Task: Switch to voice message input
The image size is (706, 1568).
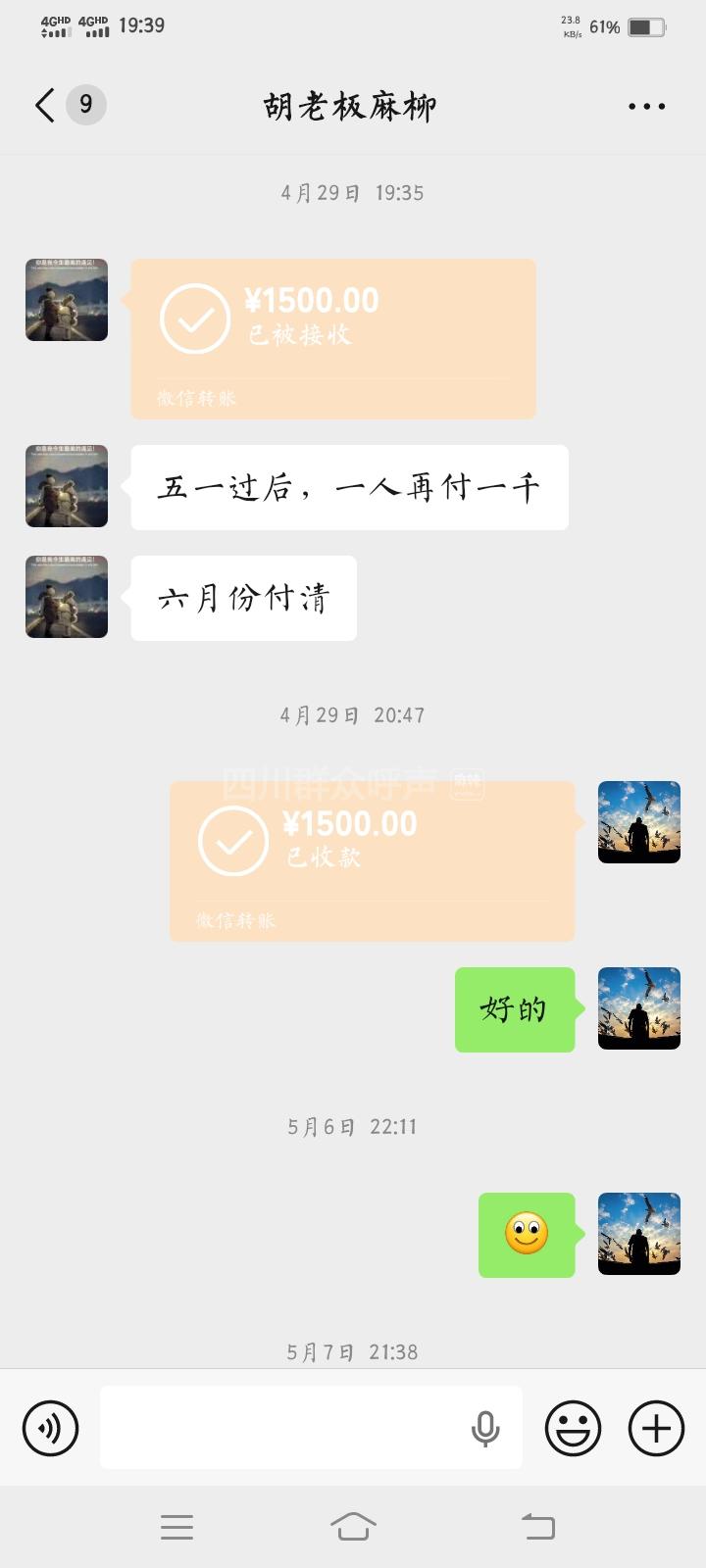Action: coord(50,1428)
